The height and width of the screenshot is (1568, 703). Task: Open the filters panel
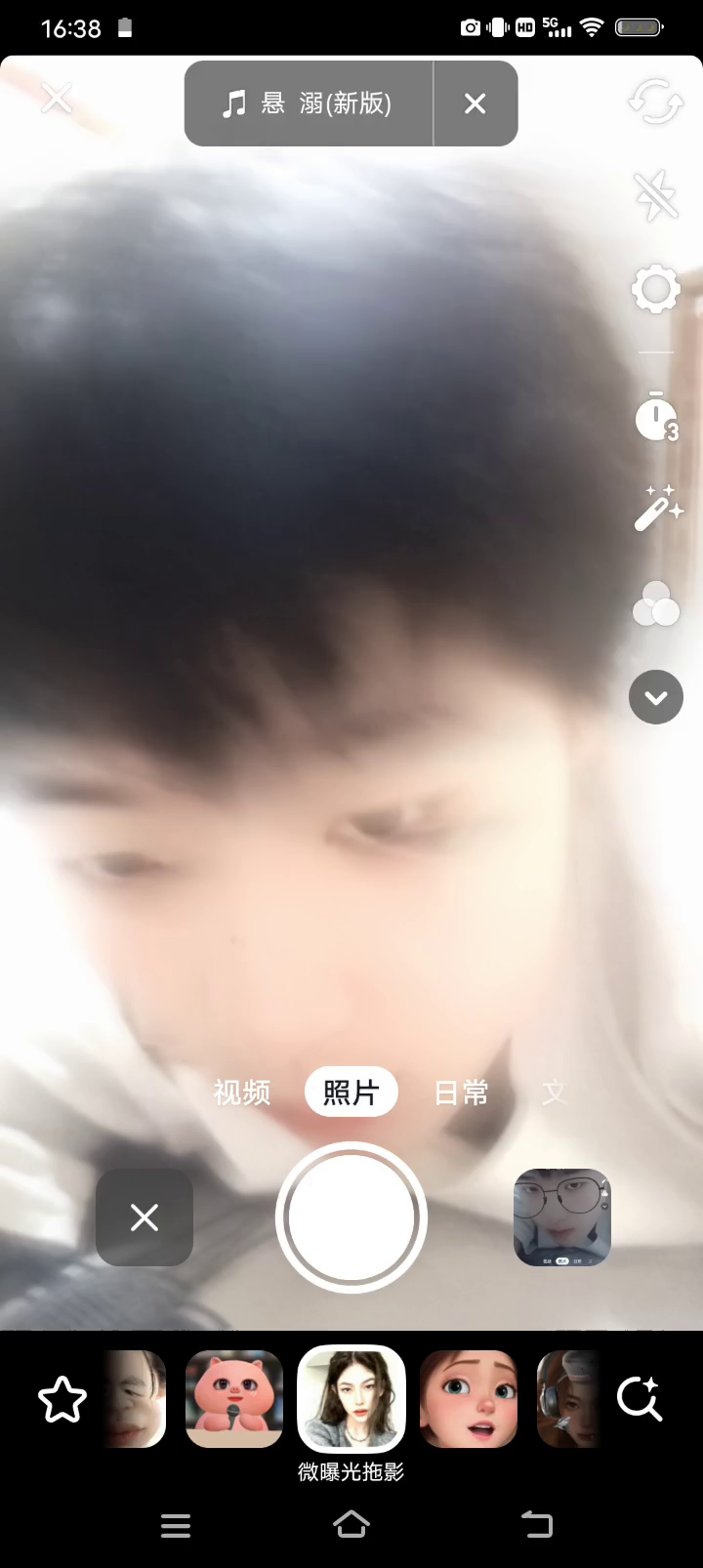coord(655,603)
